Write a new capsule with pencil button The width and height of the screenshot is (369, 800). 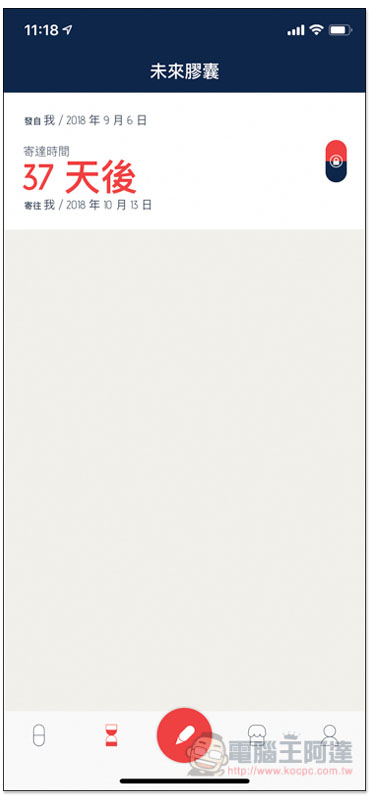[184, 735]
